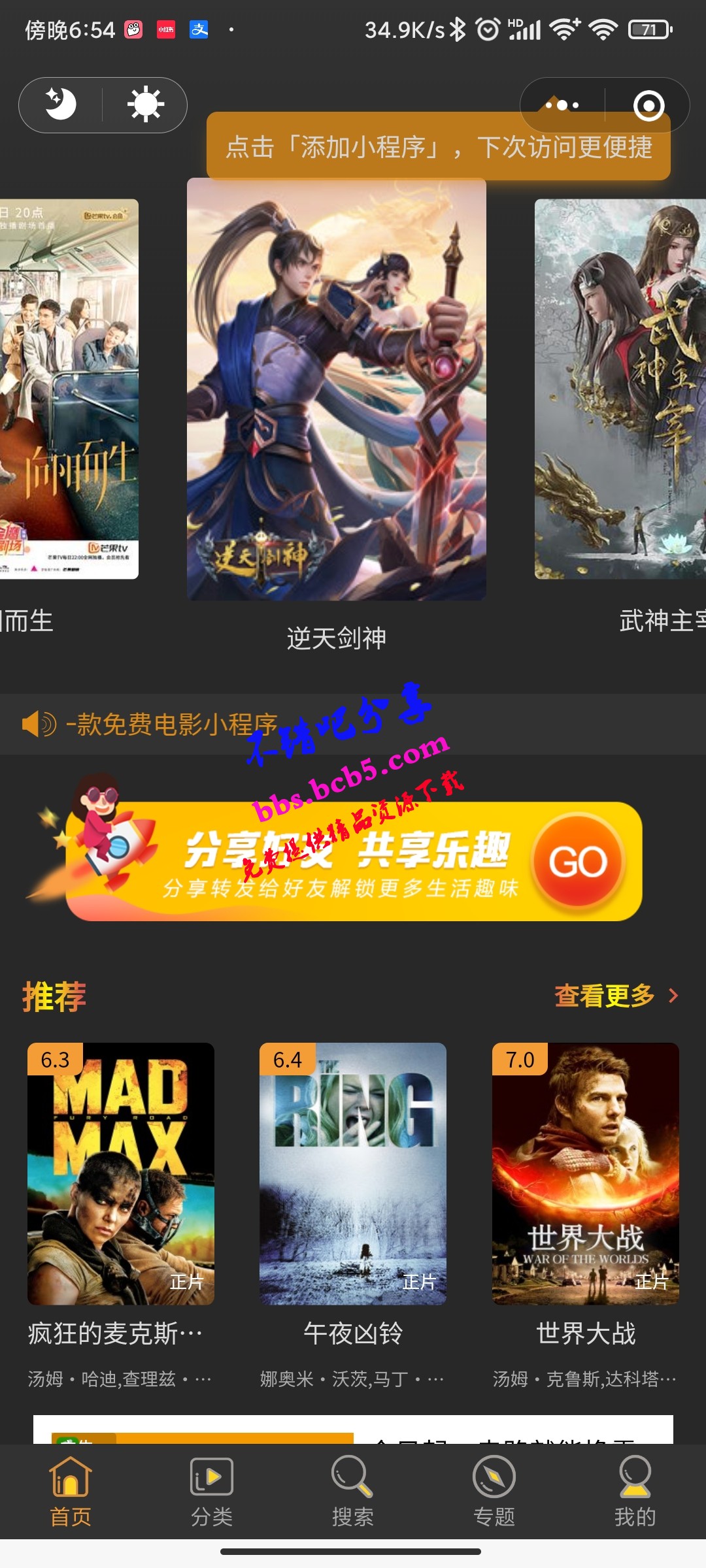Open the 世界大战 movie card

click(x=585, y=1173)
